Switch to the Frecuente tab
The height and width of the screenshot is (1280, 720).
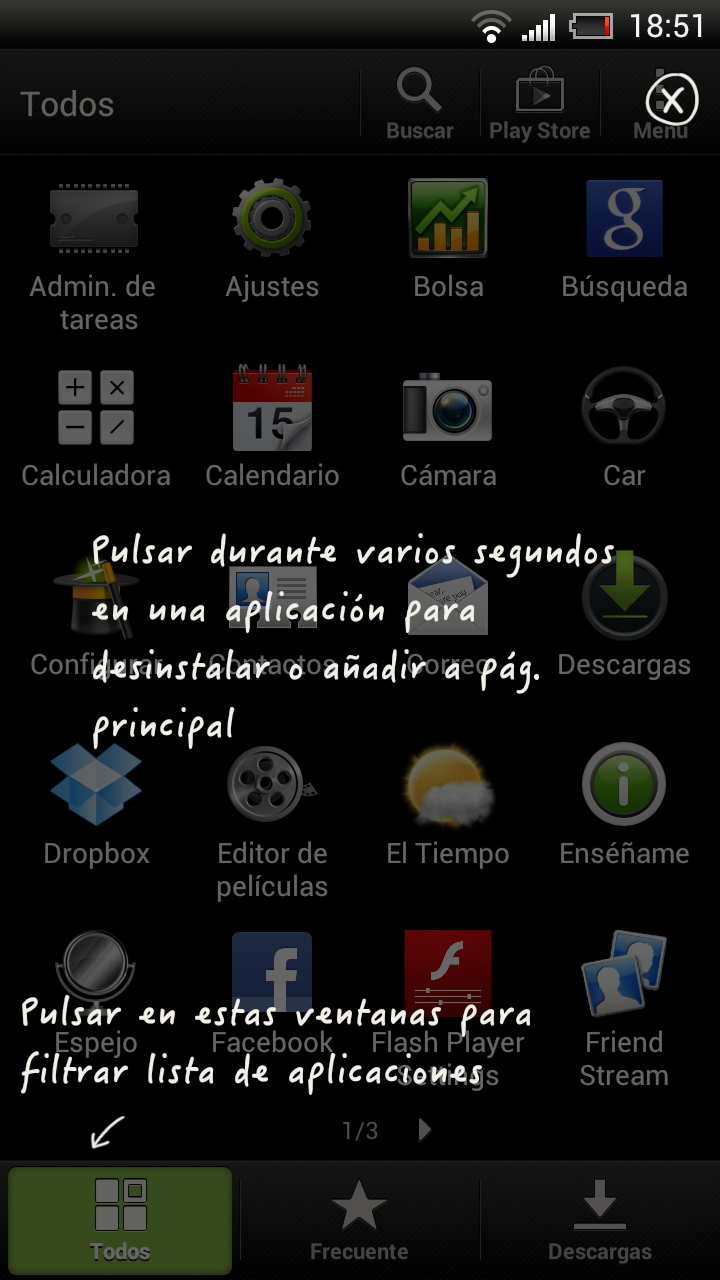coord(359,1220)
